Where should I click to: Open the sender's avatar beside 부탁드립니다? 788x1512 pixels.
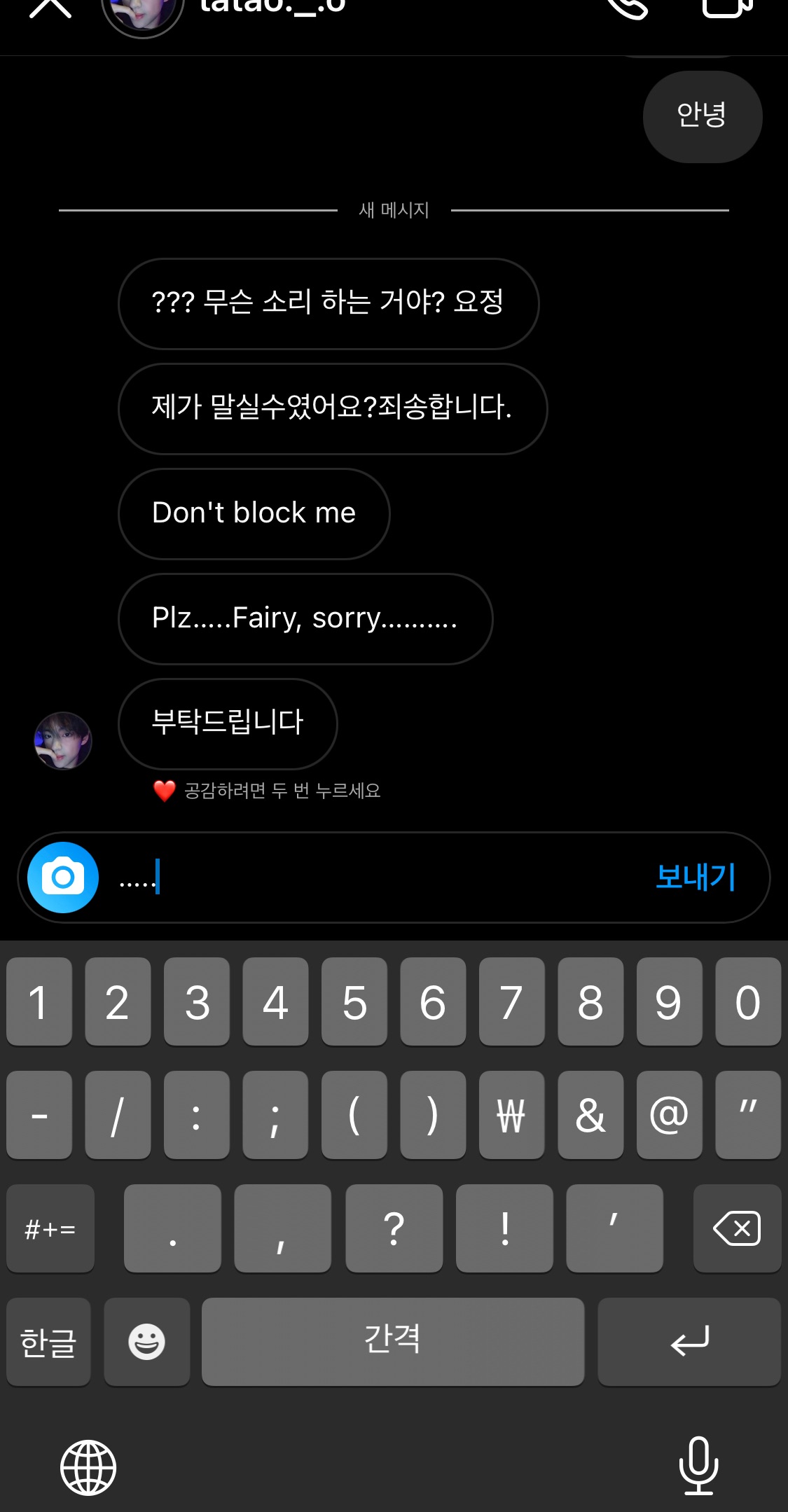click(x=63, y=741)
